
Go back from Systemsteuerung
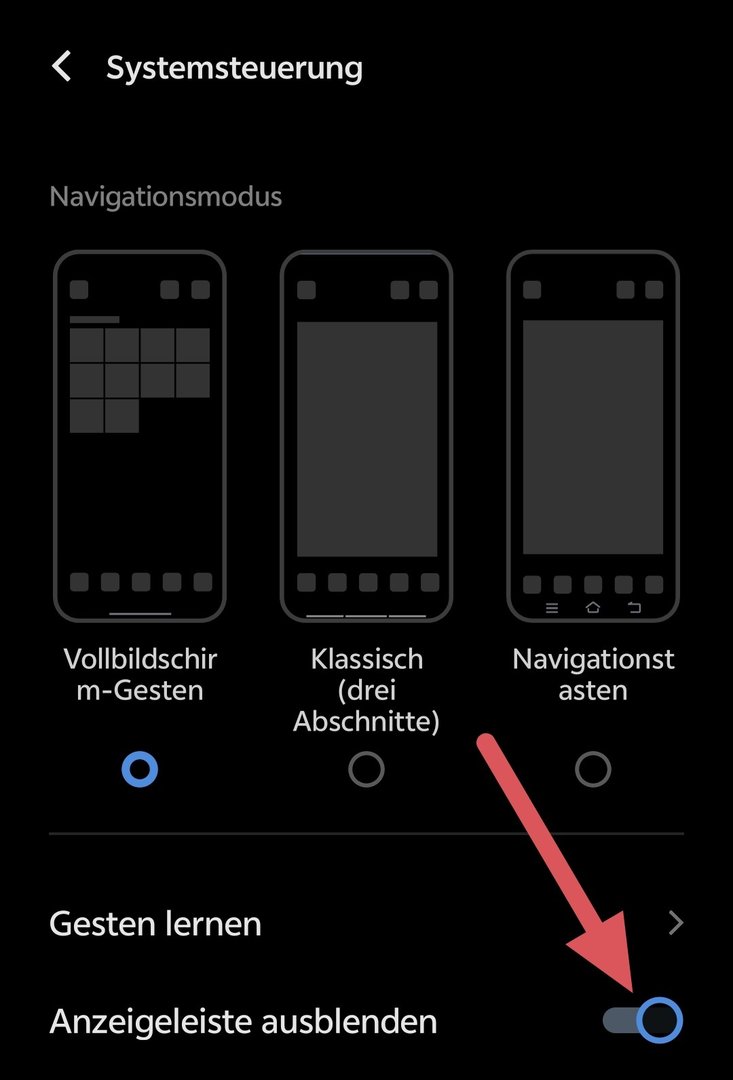62,68
